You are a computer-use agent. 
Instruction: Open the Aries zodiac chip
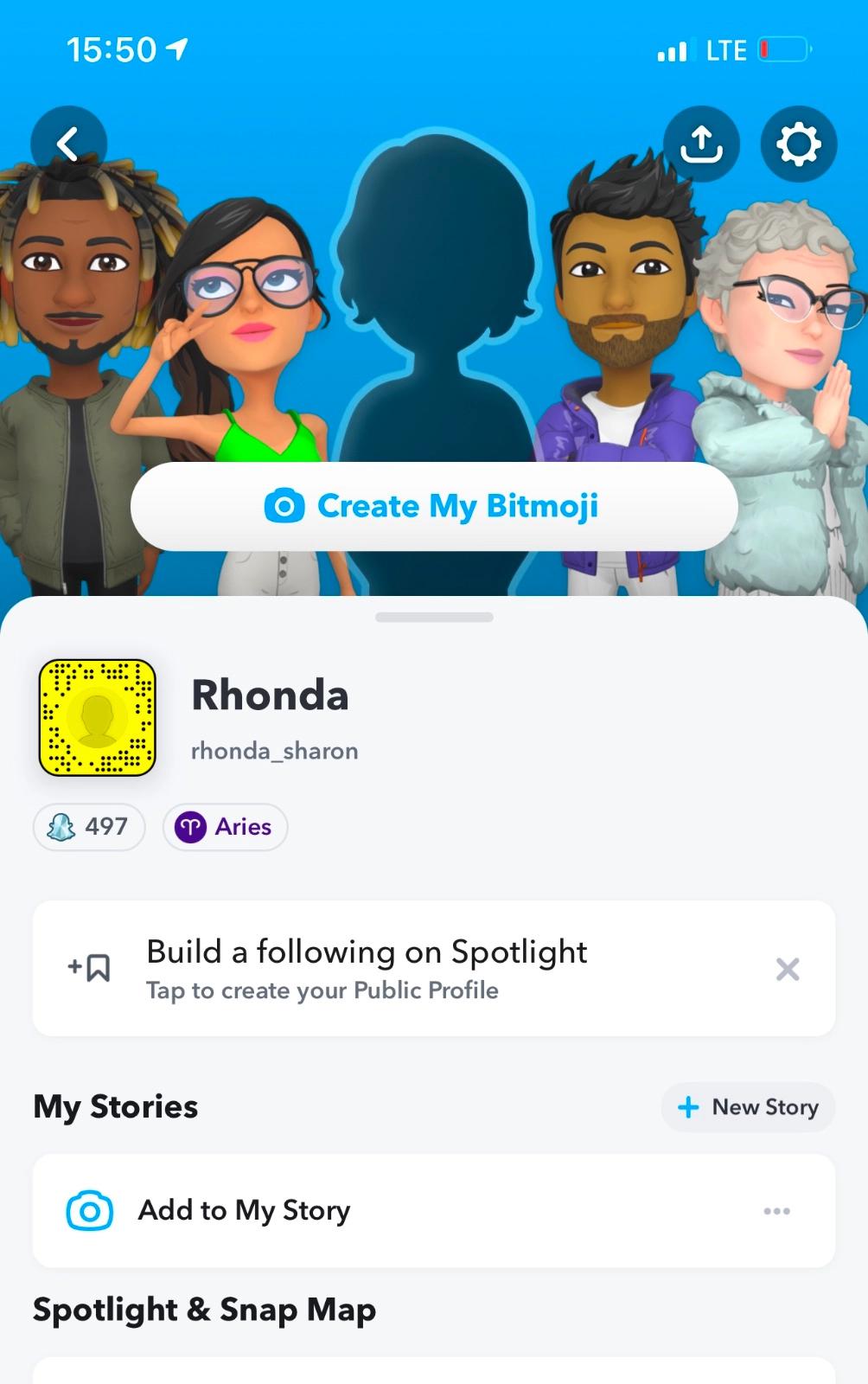point(225,827)
